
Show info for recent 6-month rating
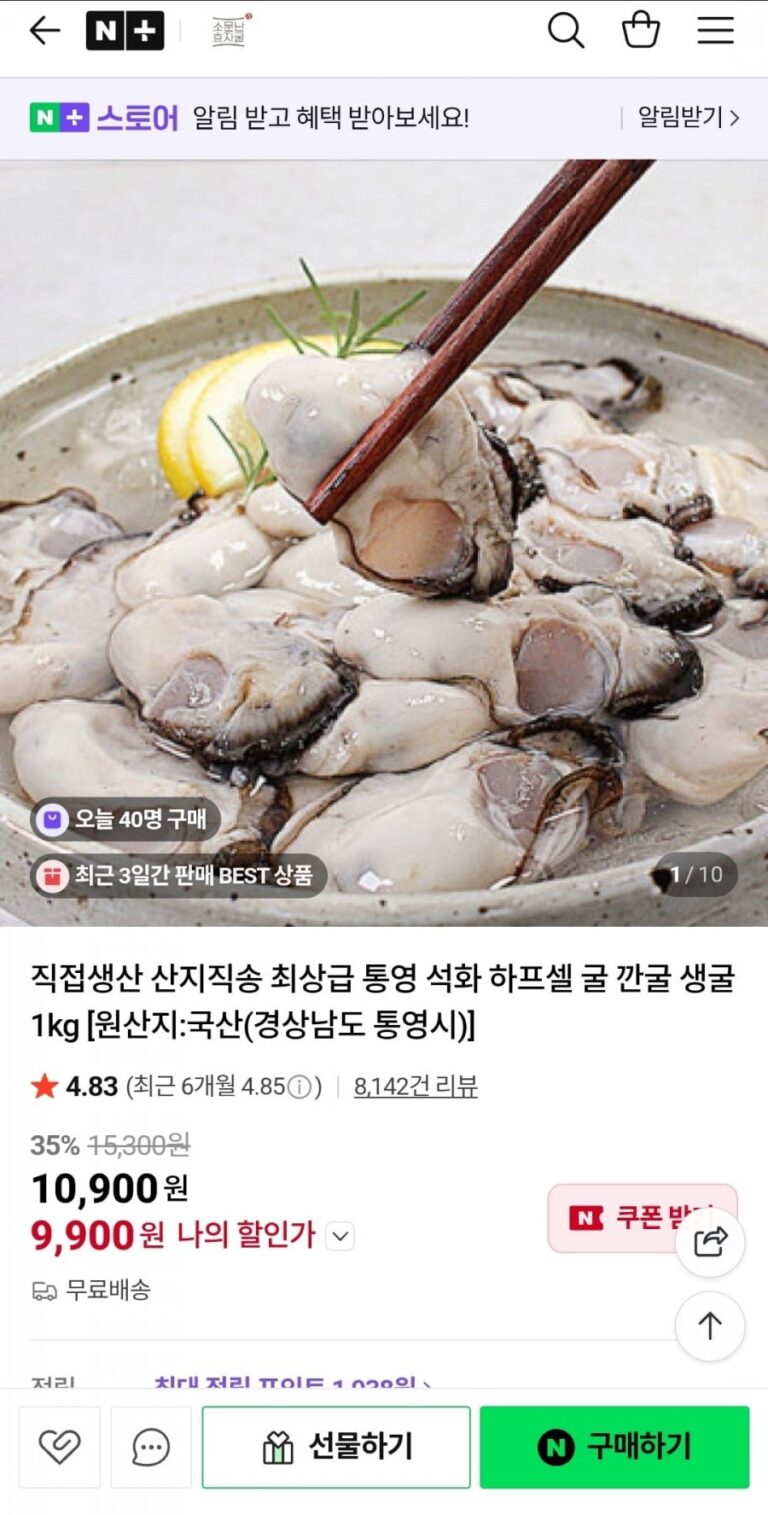coord(299,1088)
